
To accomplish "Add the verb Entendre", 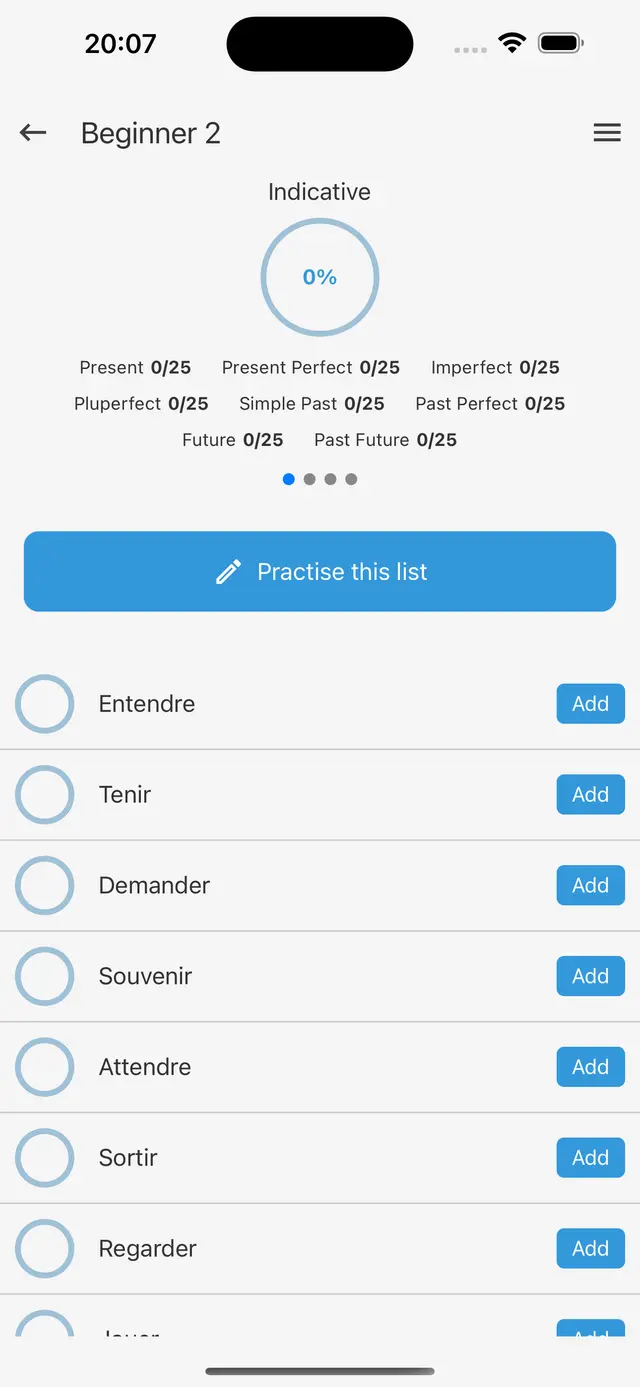I will pos(590,704).
